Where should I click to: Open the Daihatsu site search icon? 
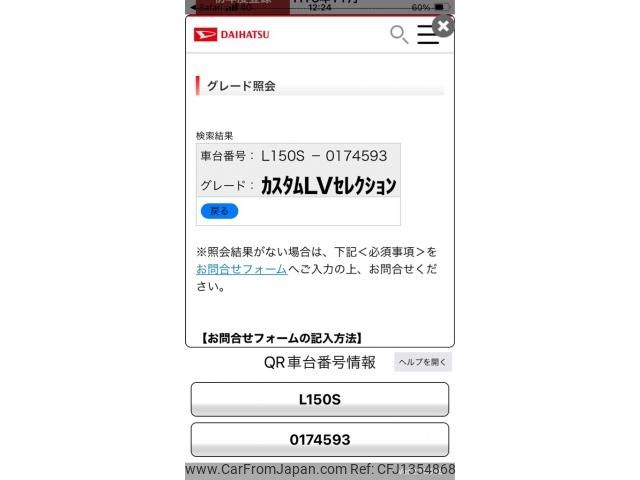pos(398,35)
